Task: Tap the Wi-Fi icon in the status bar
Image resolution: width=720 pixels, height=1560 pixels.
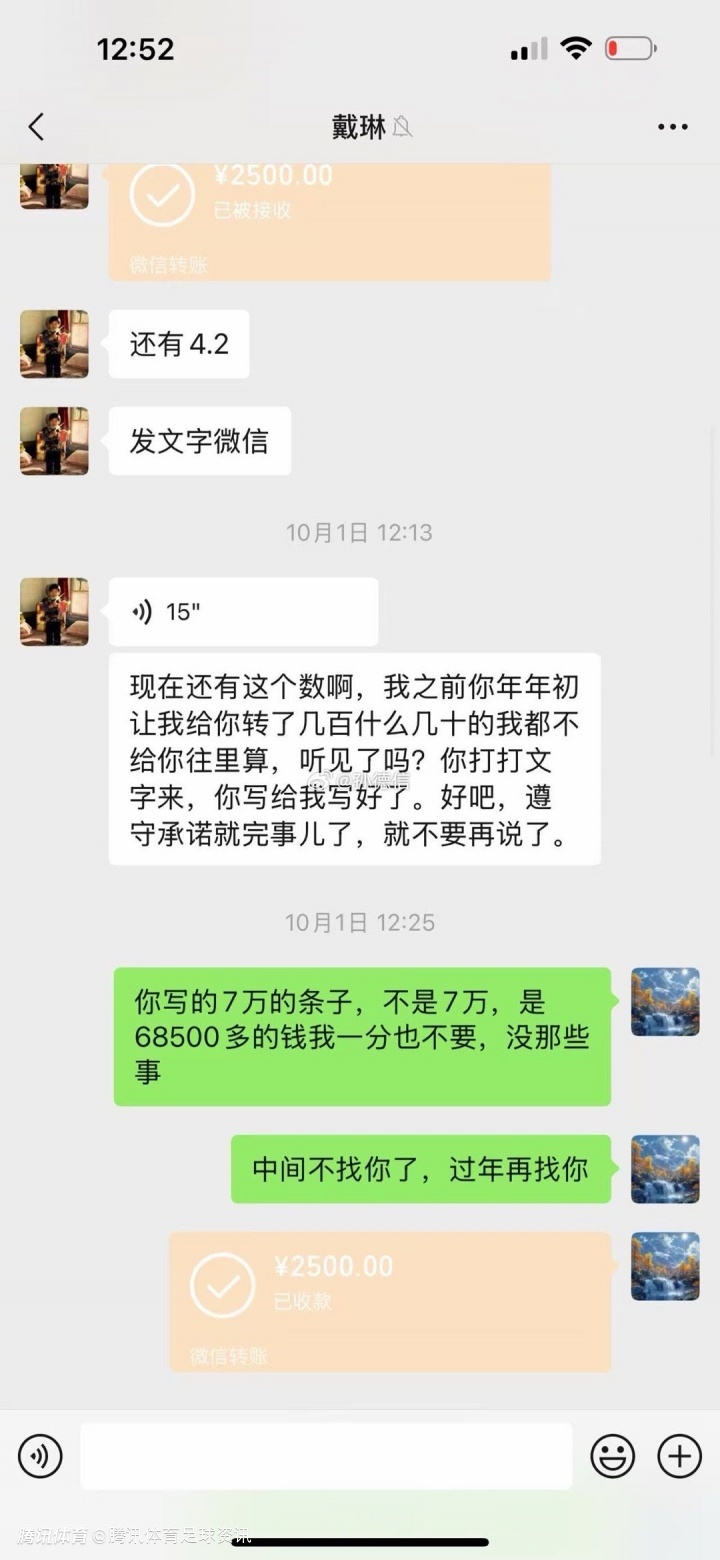Action: pyautogui.click(x=576, y=47)
